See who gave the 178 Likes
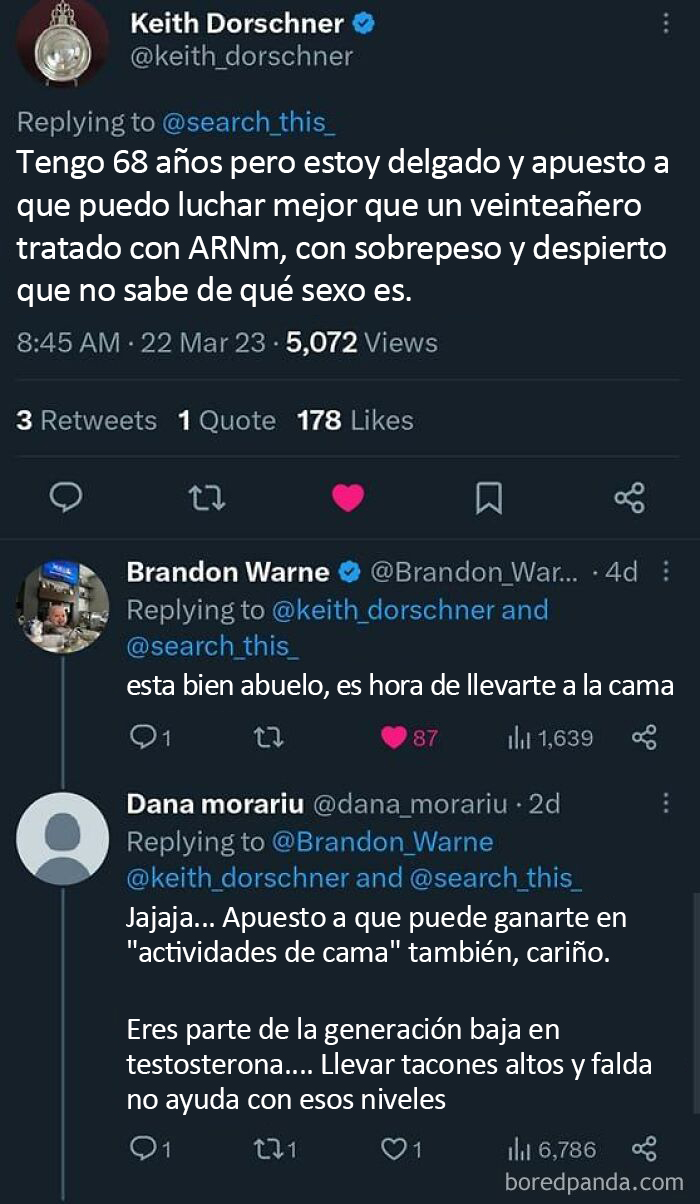 point(355,421)
